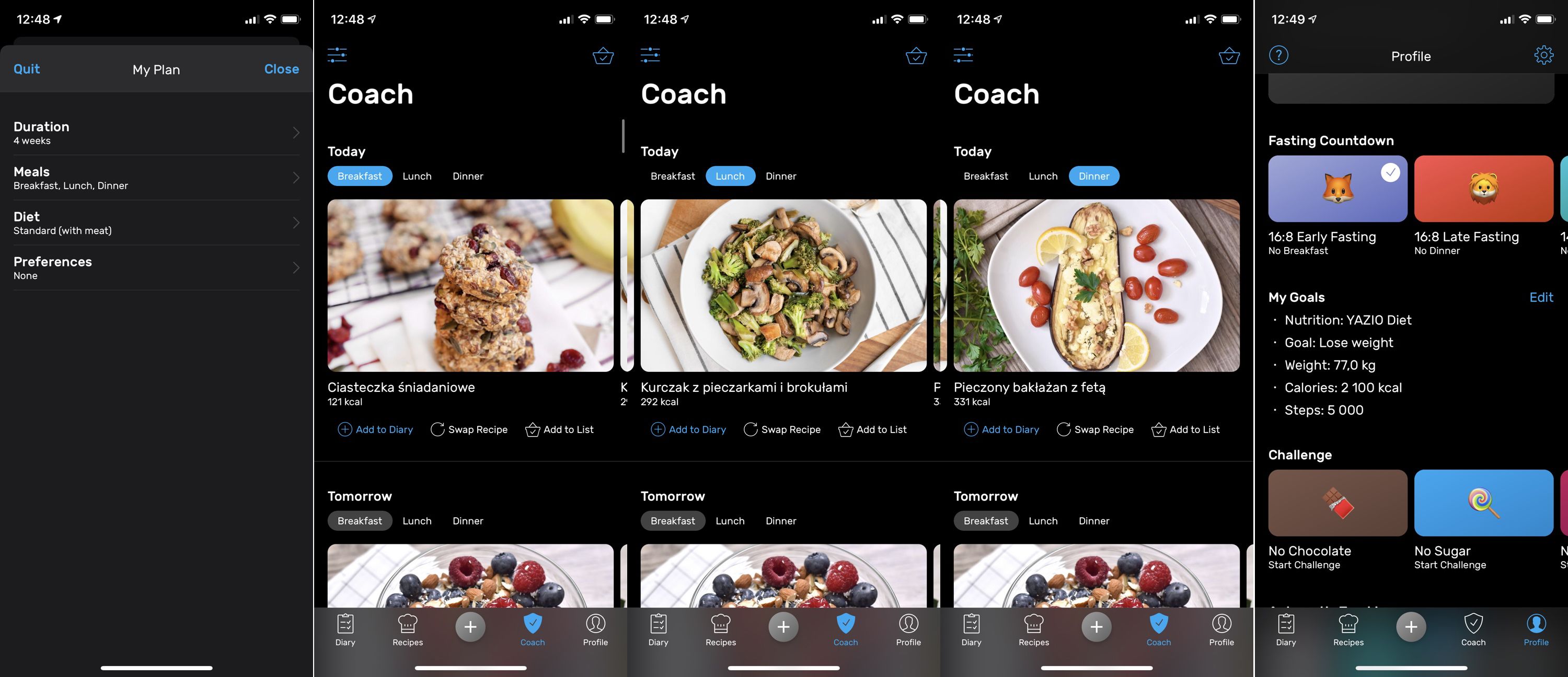Image resolution: width=1568 pixels, height=677 pixels.
Task: Open the help icon on Profile
Action: pyautogui.click(x=1278, y=55)
